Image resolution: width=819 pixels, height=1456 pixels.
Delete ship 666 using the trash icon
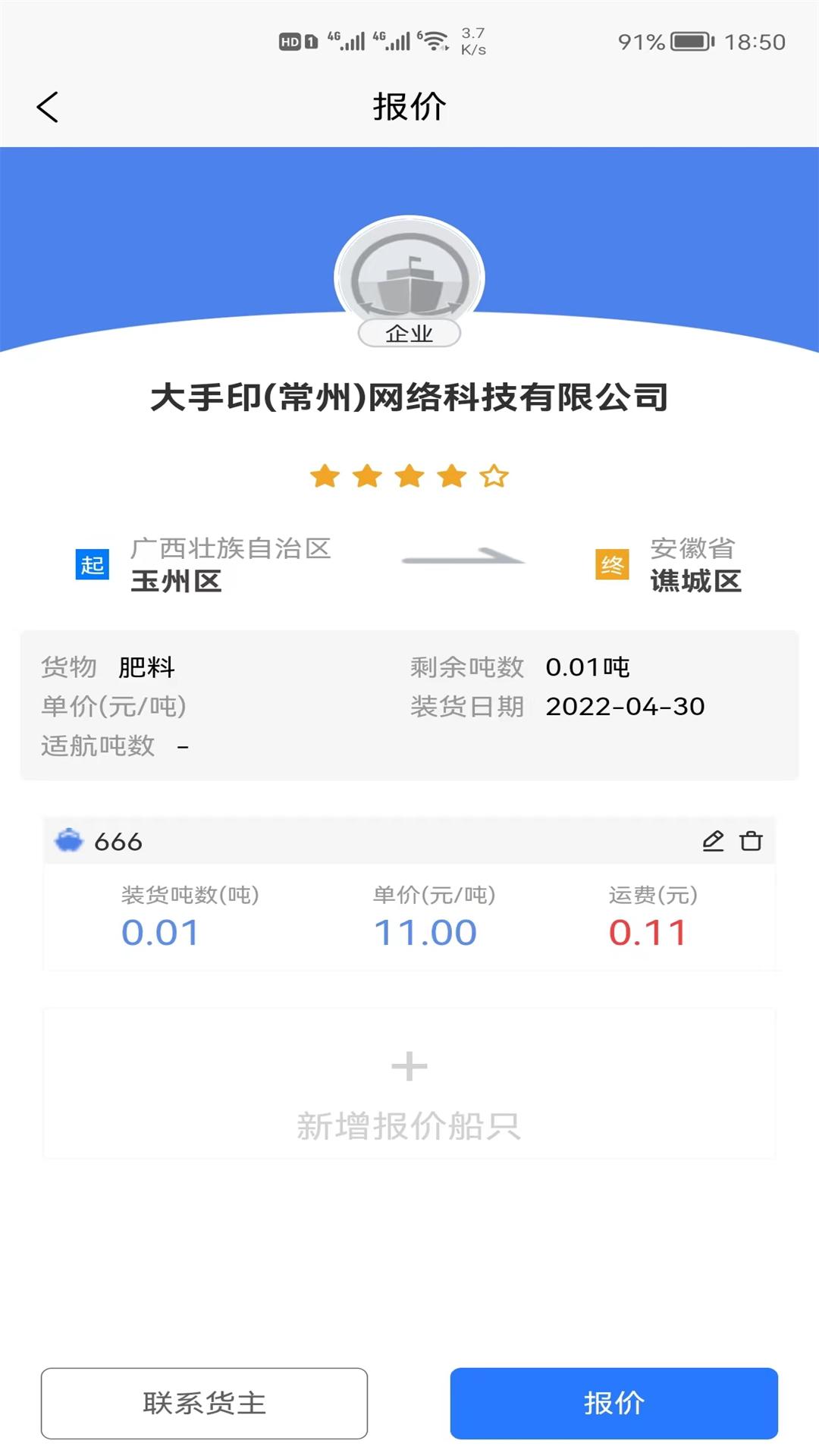pyautogui.click(x=751, y=842)
